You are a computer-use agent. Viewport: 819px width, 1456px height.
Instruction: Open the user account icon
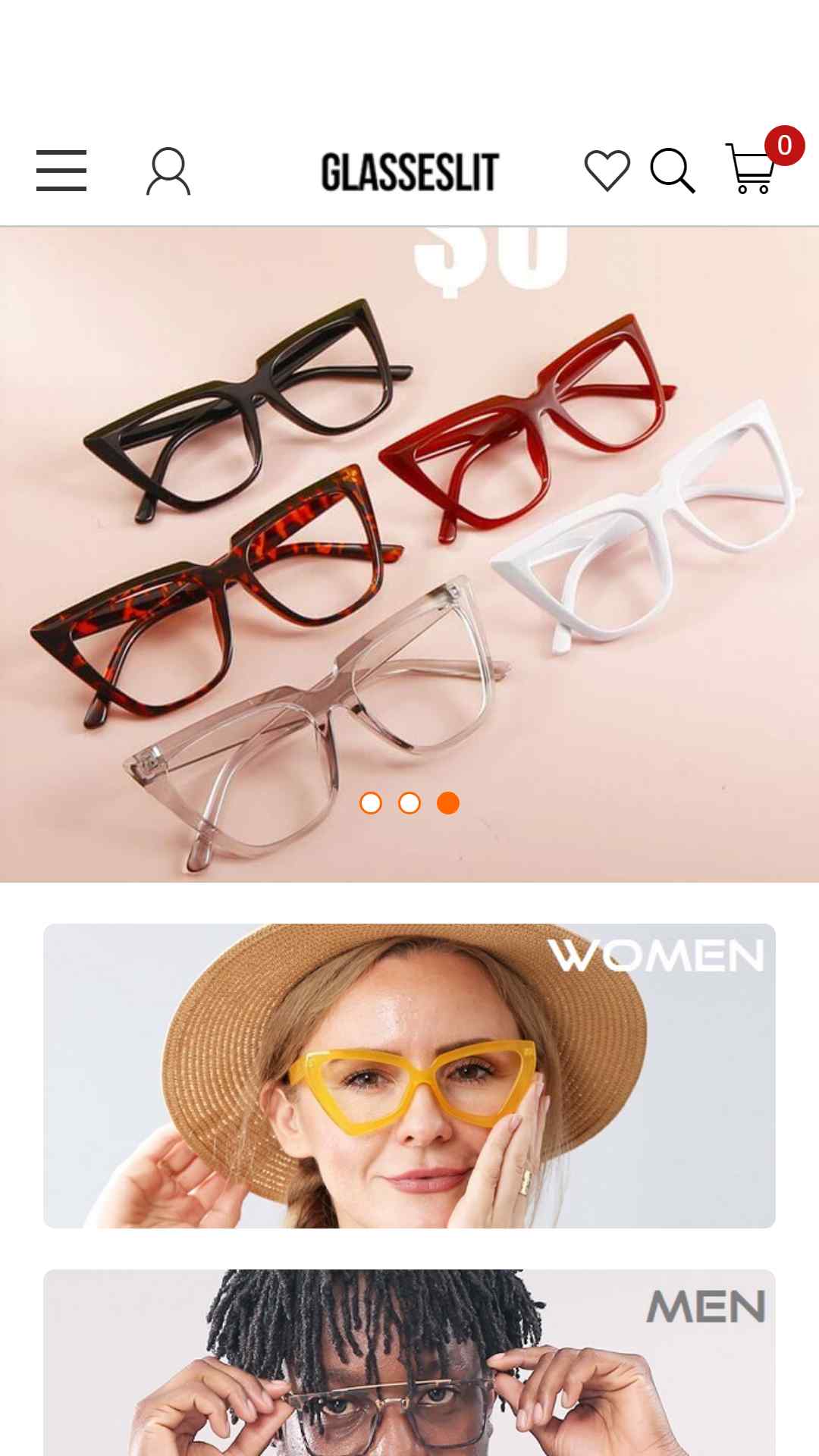point(168,171)
